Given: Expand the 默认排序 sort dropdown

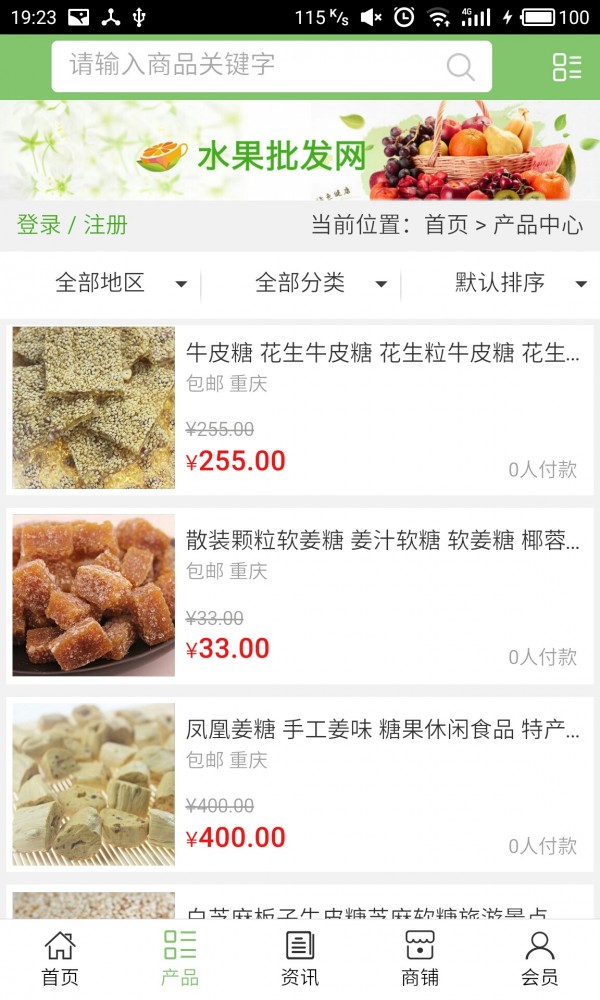Looking at the screenshot, I should [x=520, y=283].
